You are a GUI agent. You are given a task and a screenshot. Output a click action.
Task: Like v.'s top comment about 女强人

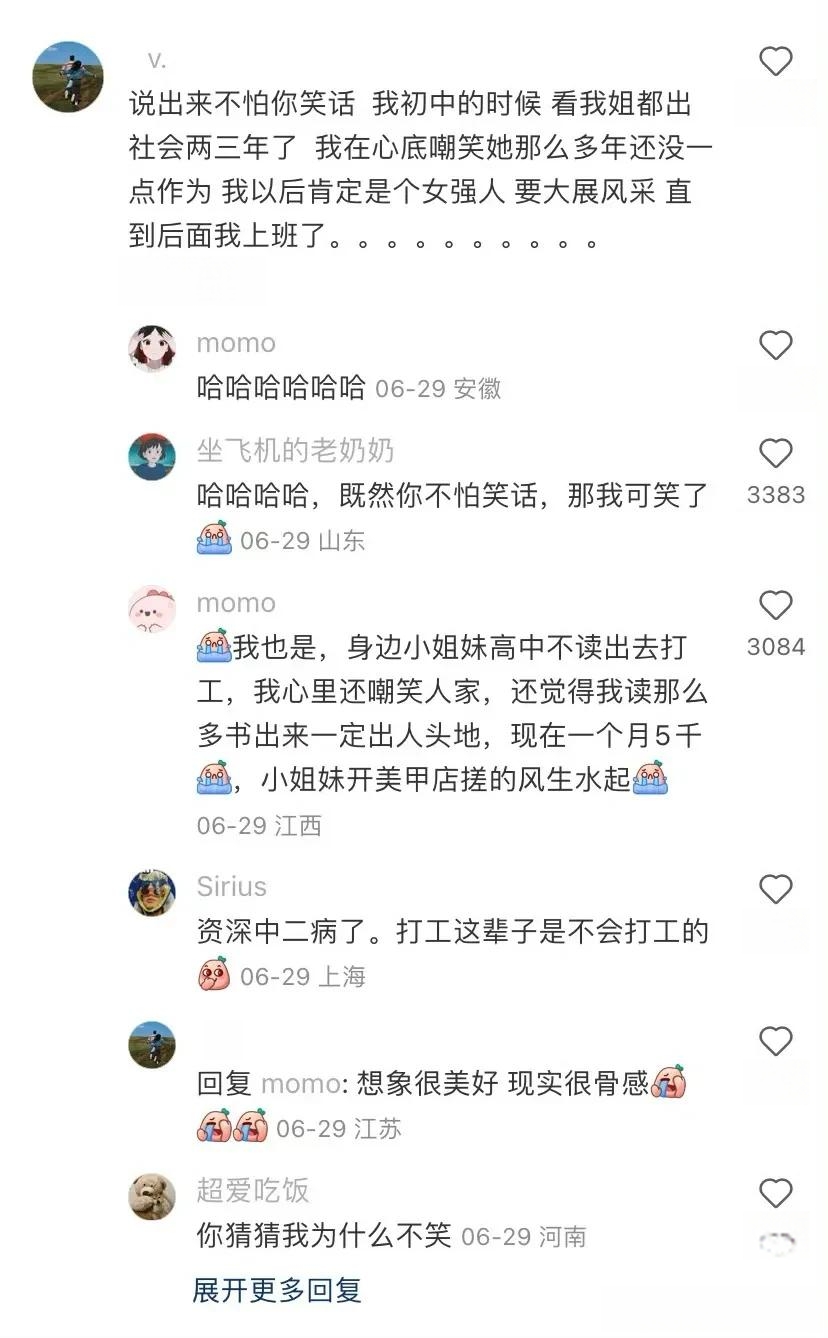(775, 62)
